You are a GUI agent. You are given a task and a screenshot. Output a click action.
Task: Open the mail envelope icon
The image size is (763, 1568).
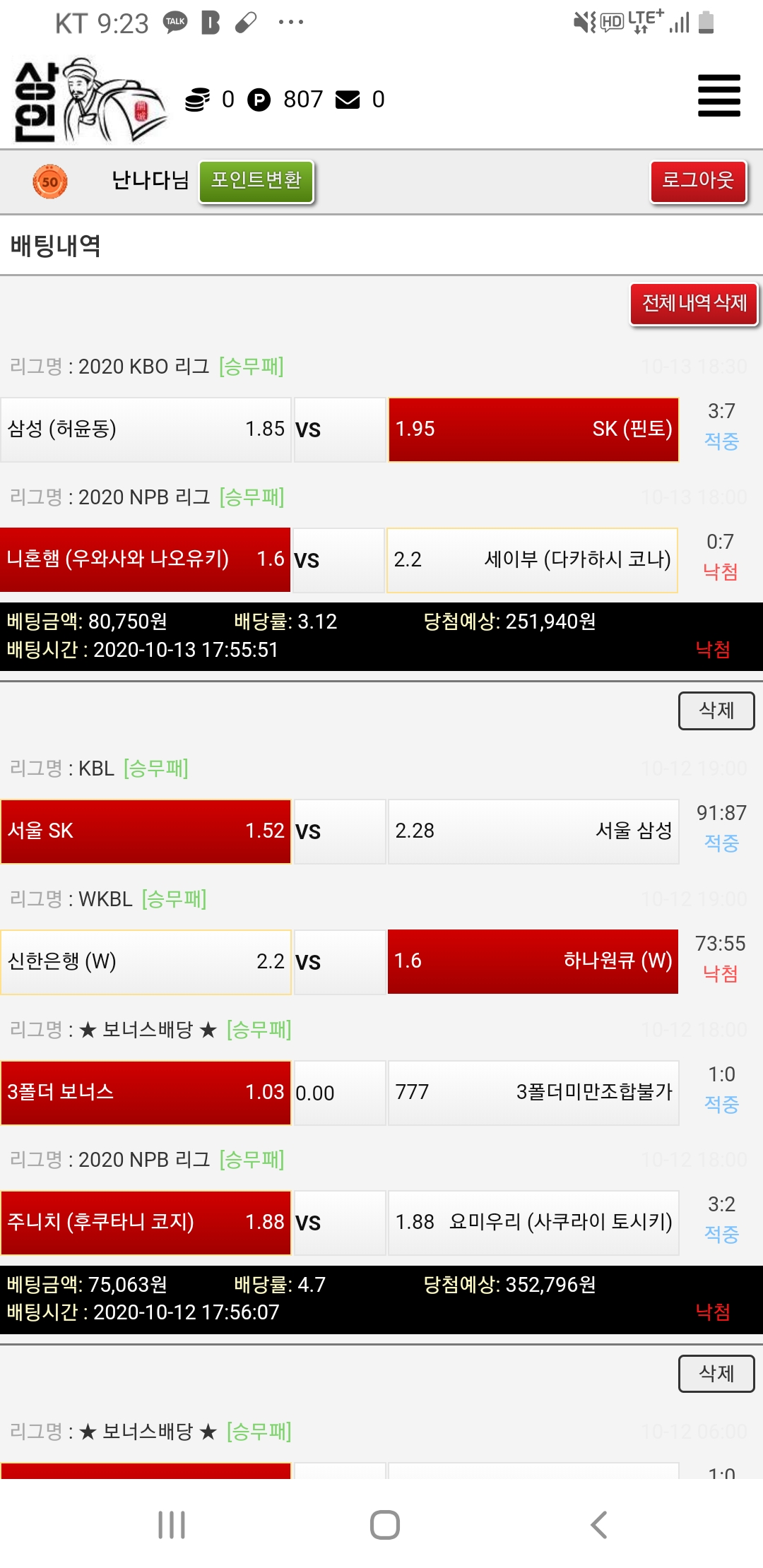tap(347, 100)
